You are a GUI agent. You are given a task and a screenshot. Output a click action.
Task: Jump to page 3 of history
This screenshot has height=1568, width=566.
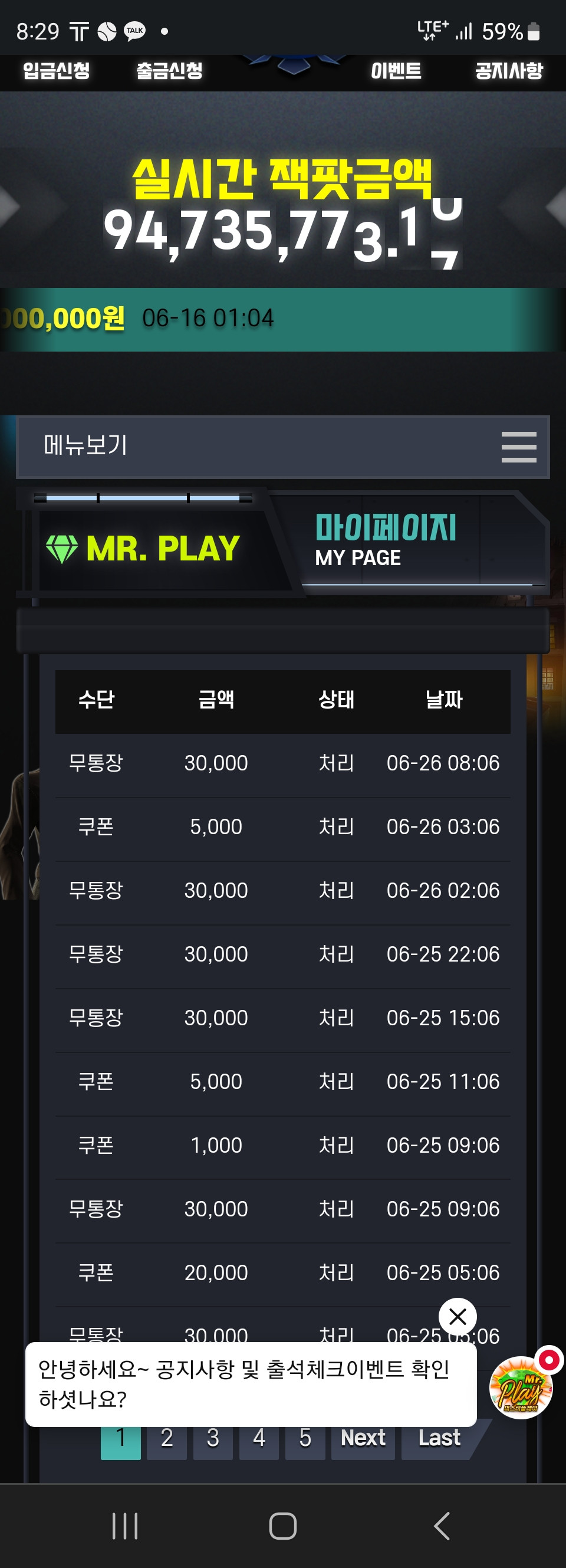[x=213, y=1439]
